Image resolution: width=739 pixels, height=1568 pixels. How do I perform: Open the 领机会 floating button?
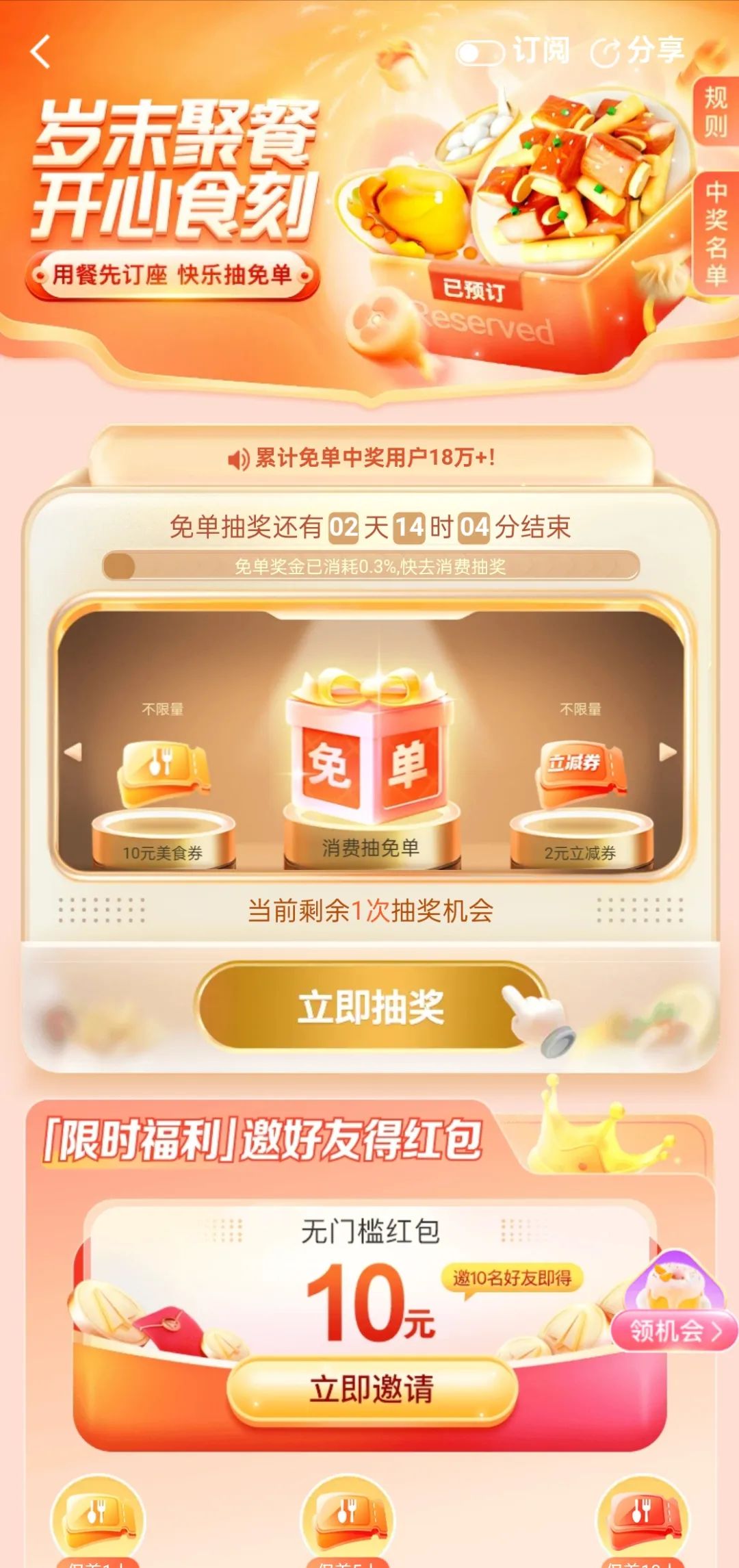(674, 1330)
